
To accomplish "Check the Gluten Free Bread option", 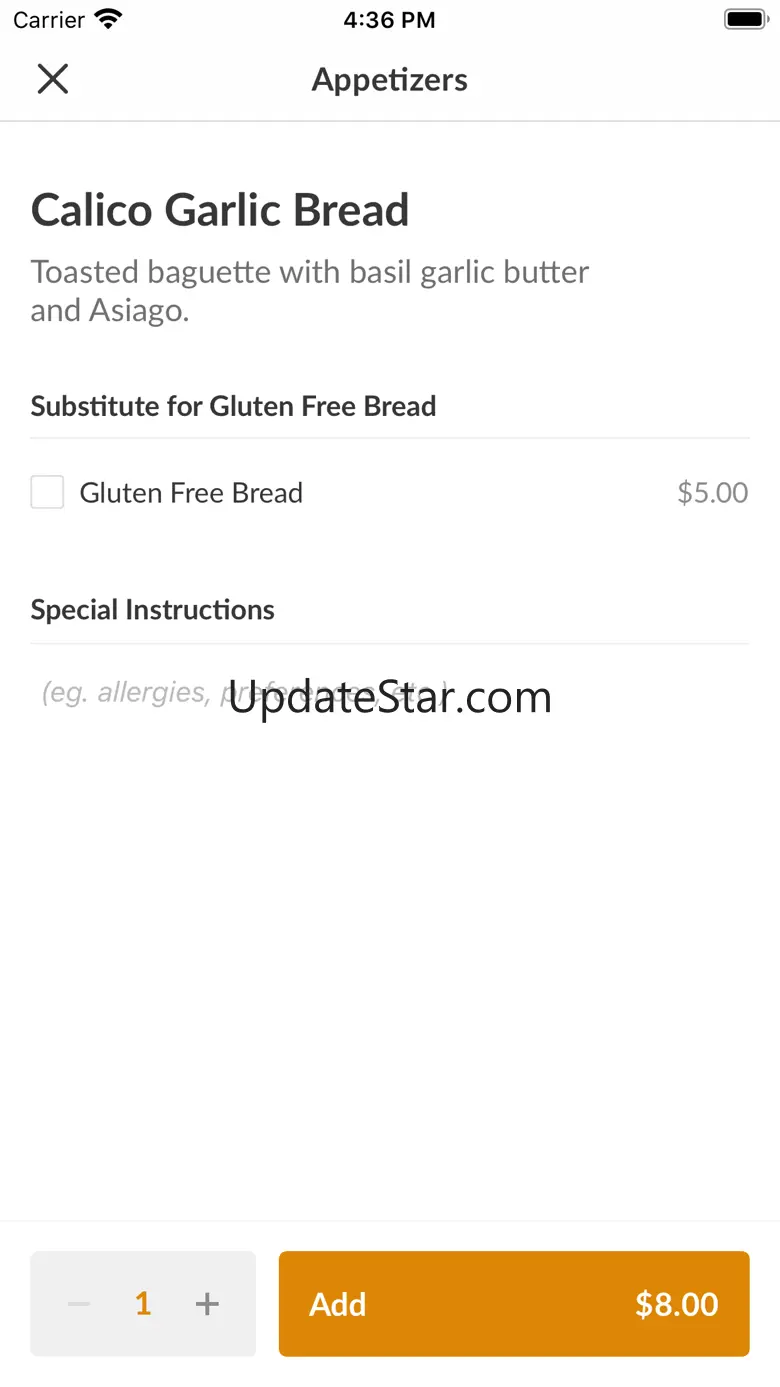I will coord(47,493).
